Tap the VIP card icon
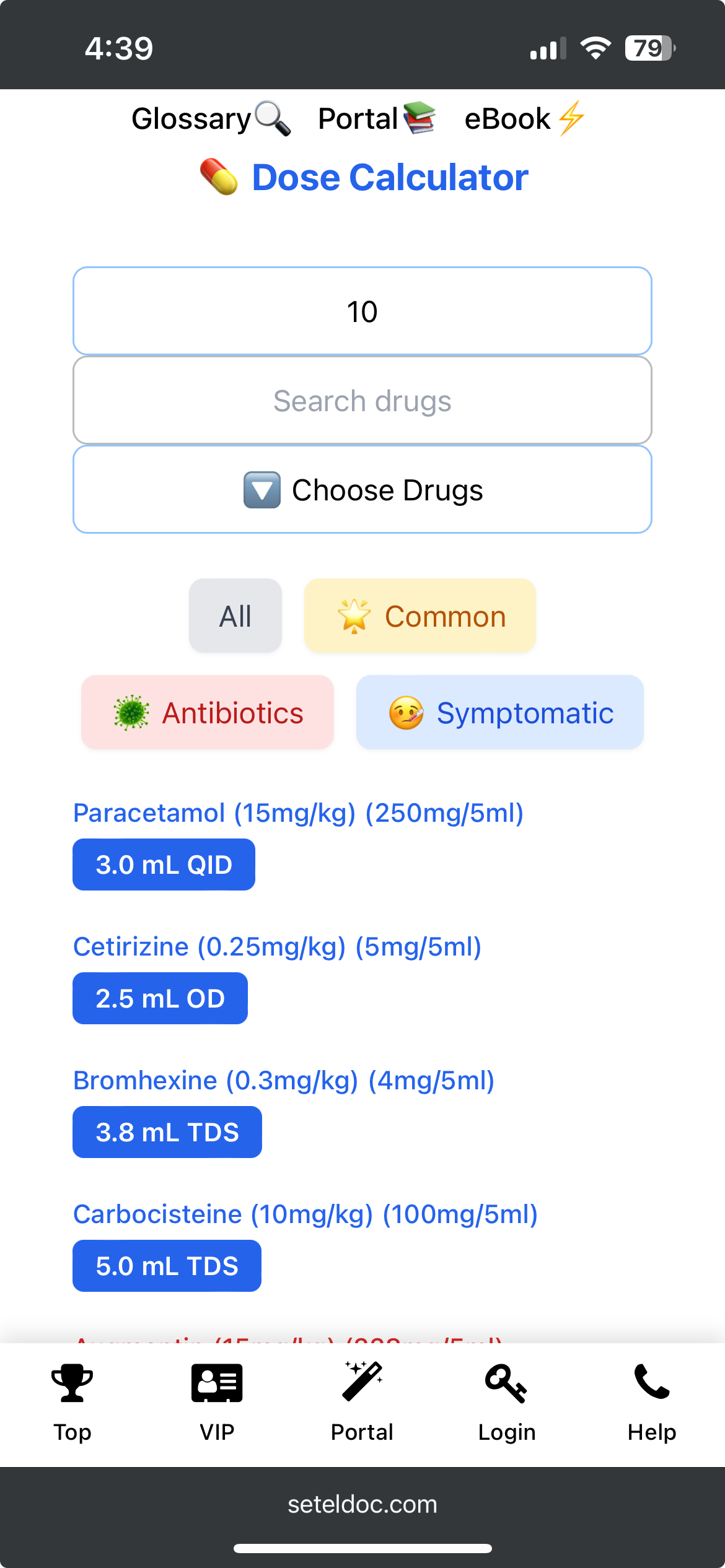725x1568 pixels. click(x=217, y=1382)
